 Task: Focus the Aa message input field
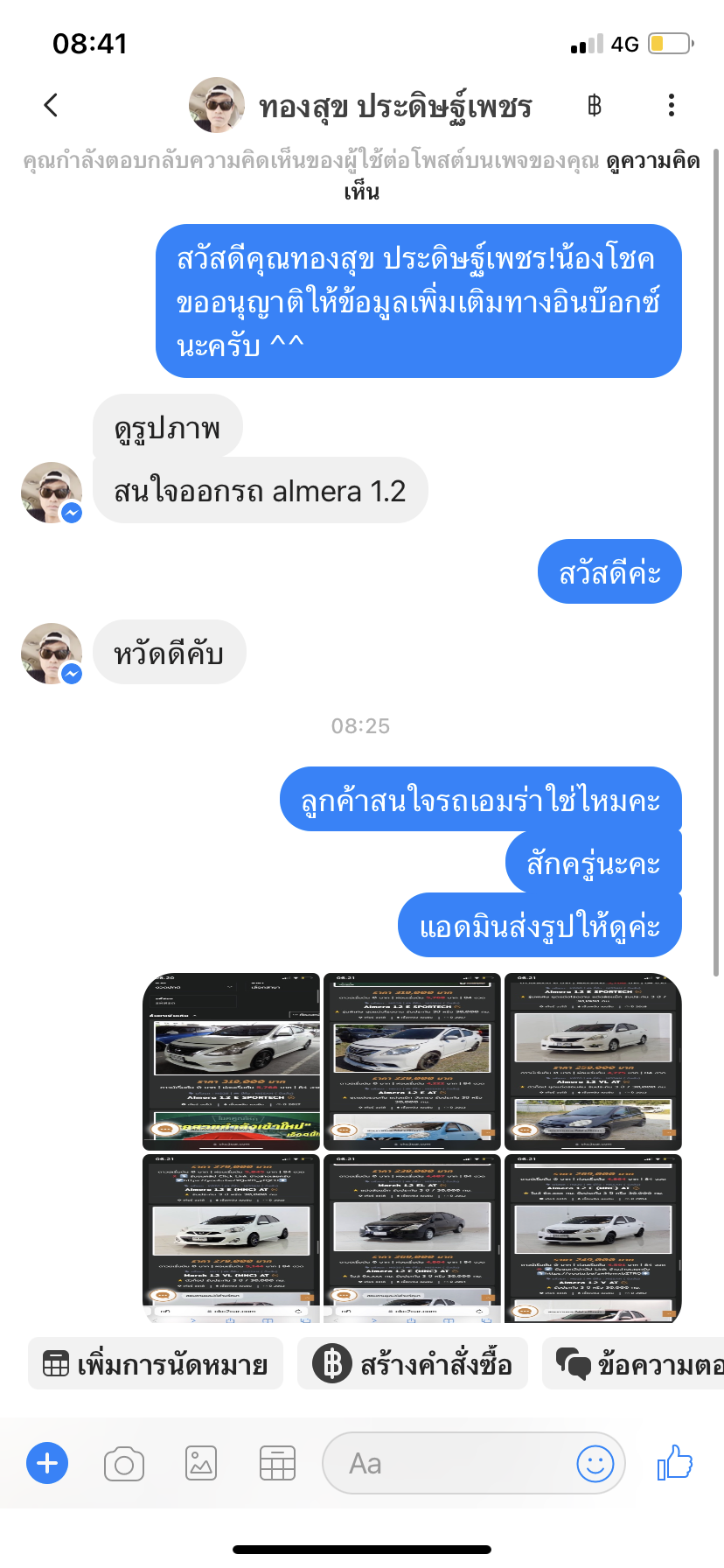(x=446, y=1463)
